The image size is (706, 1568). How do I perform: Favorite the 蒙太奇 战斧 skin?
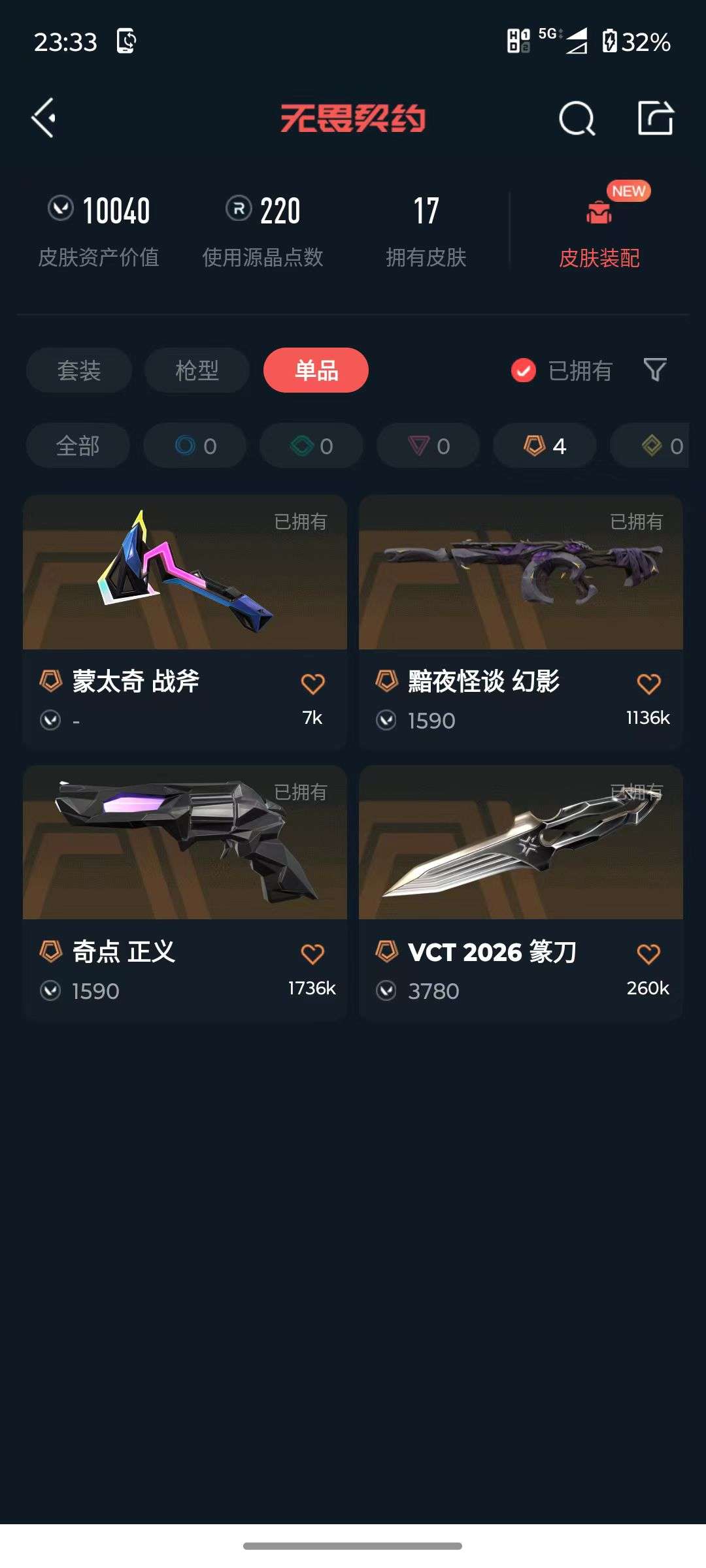312,684
